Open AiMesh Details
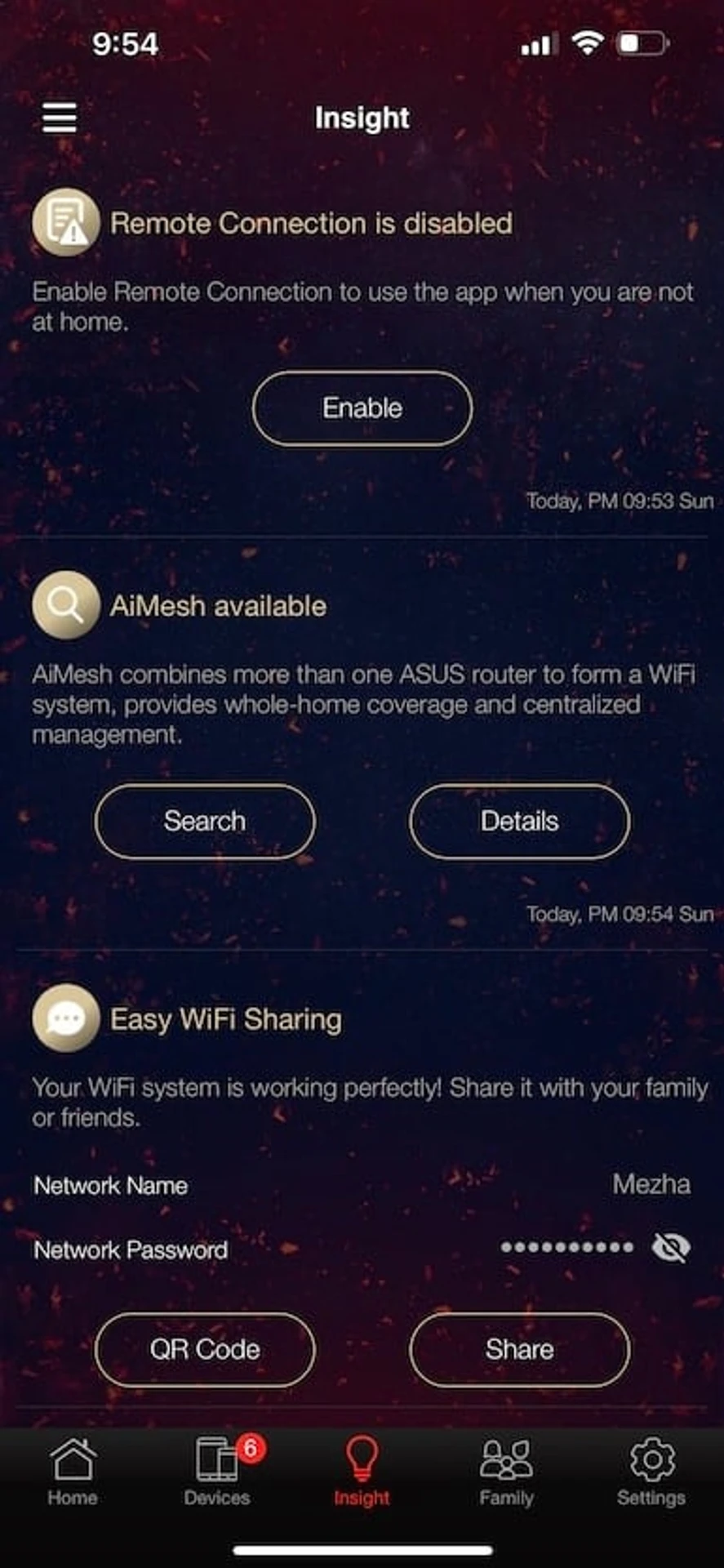Image resolution: width=724 pixels, height=1568 pixels. [519, 821]
